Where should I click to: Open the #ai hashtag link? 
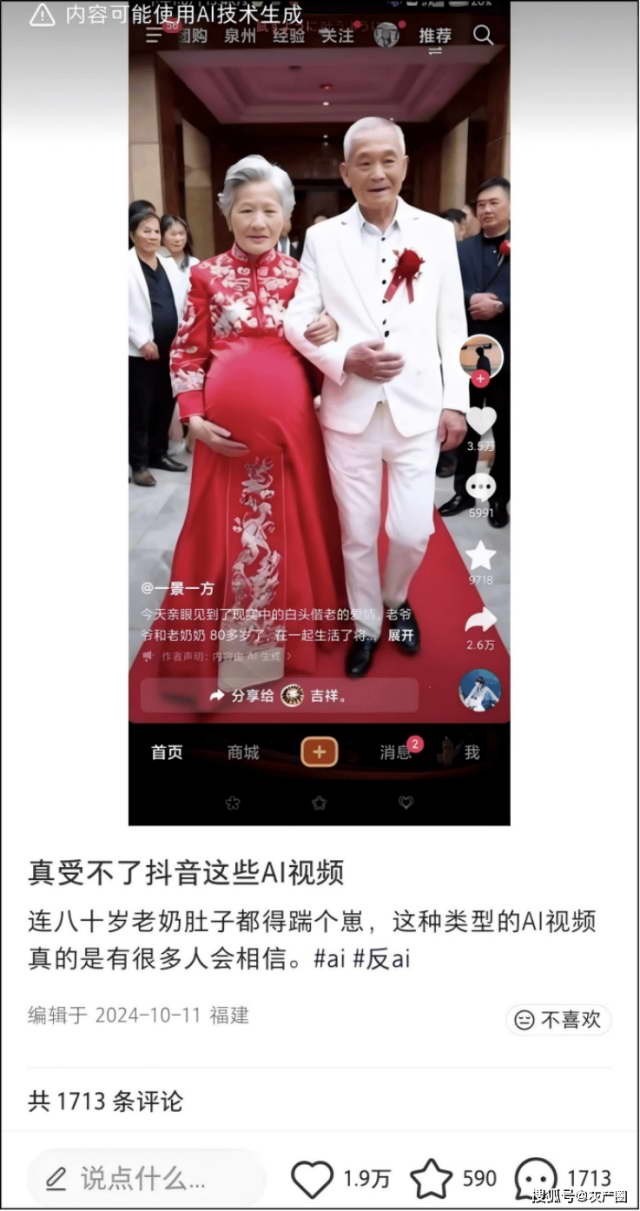(x=329, y=958)
